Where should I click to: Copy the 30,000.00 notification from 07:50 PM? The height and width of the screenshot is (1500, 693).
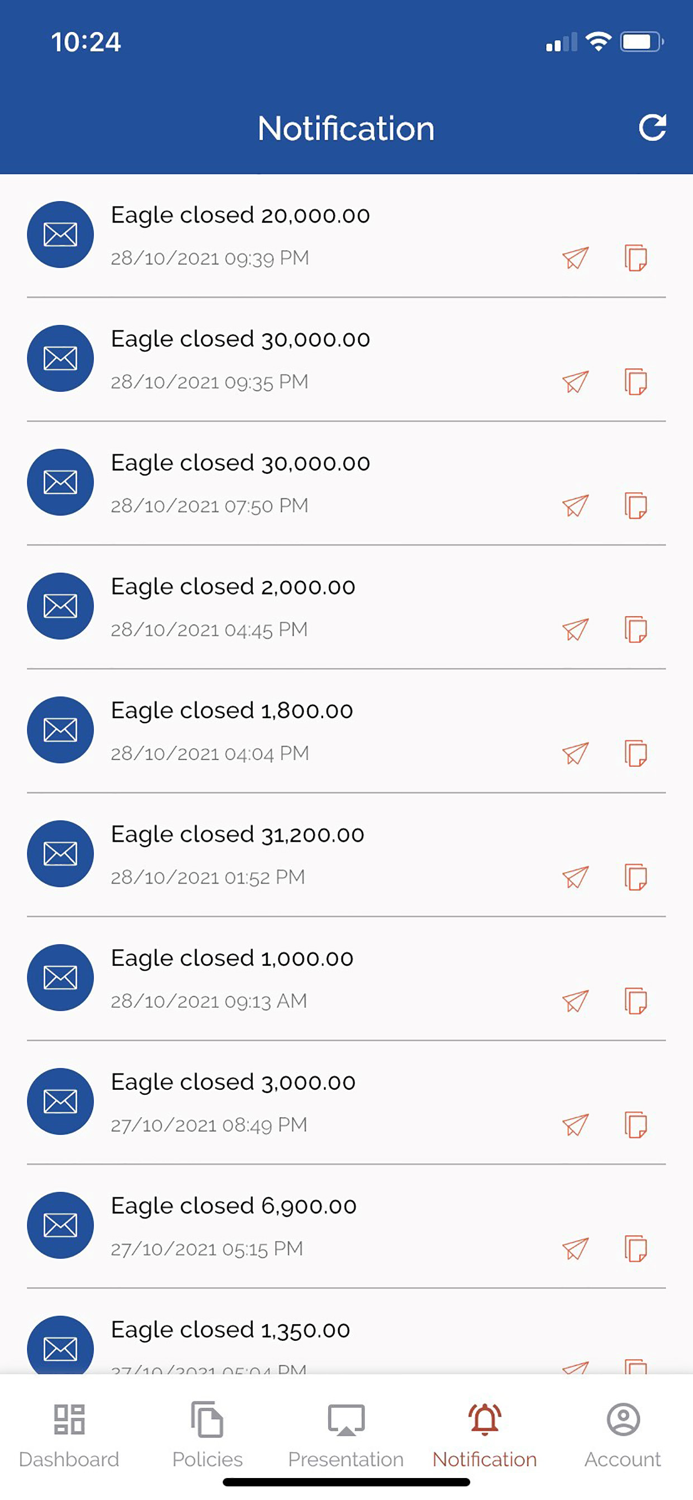[636, 506]
